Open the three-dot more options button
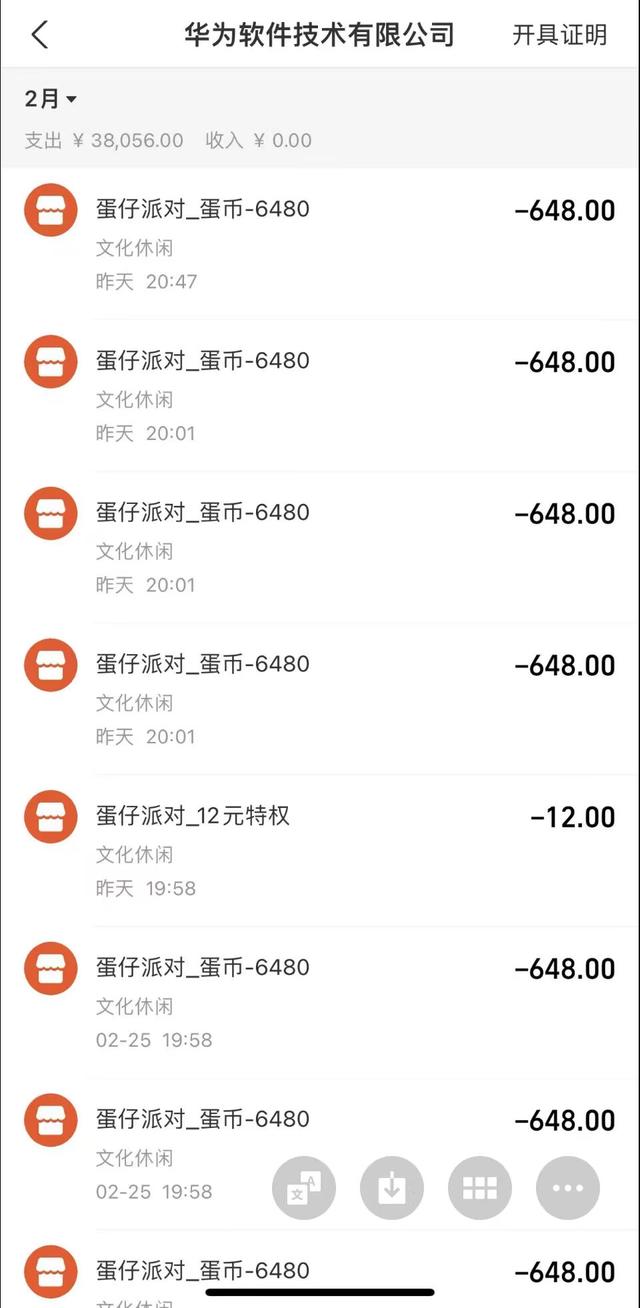The width and height of the screenshot is (640, 1308). [x=567, y=1188]
